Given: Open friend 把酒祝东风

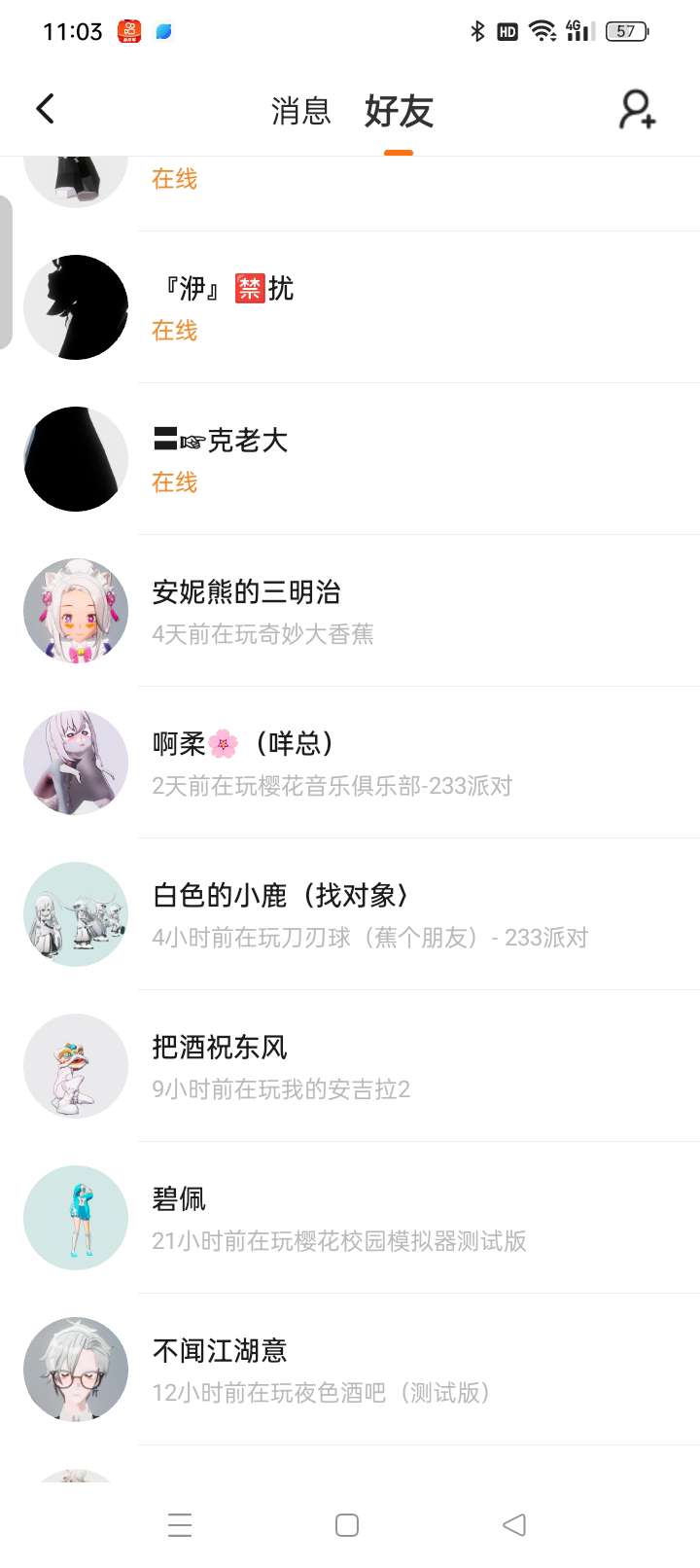Looking at the screenshot, I should point(350,1066).
